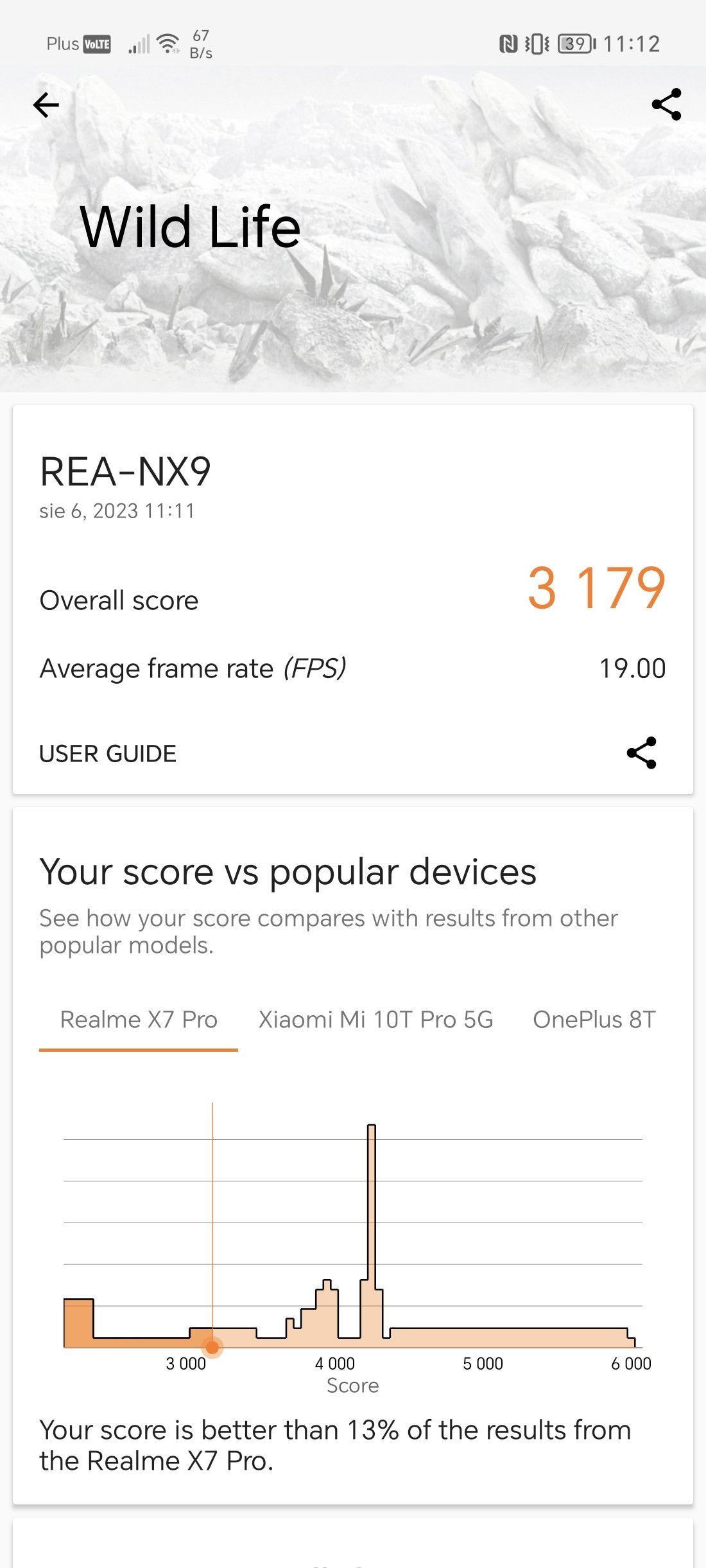The width and height of the screenshot is (706, 1568).
Task: Switch to Xiaomi Mi 10T Pro 5G tab
Action: click(376, 1020)
